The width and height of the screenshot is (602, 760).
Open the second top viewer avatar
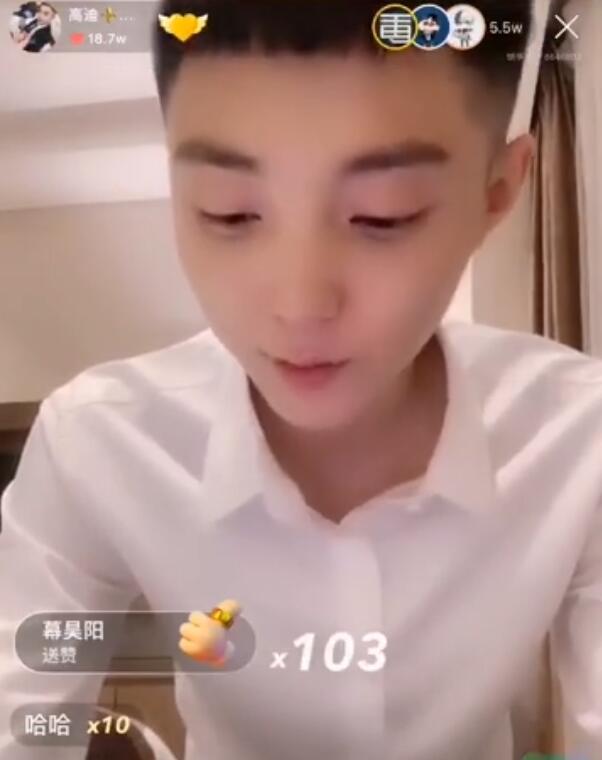(431, 27)
